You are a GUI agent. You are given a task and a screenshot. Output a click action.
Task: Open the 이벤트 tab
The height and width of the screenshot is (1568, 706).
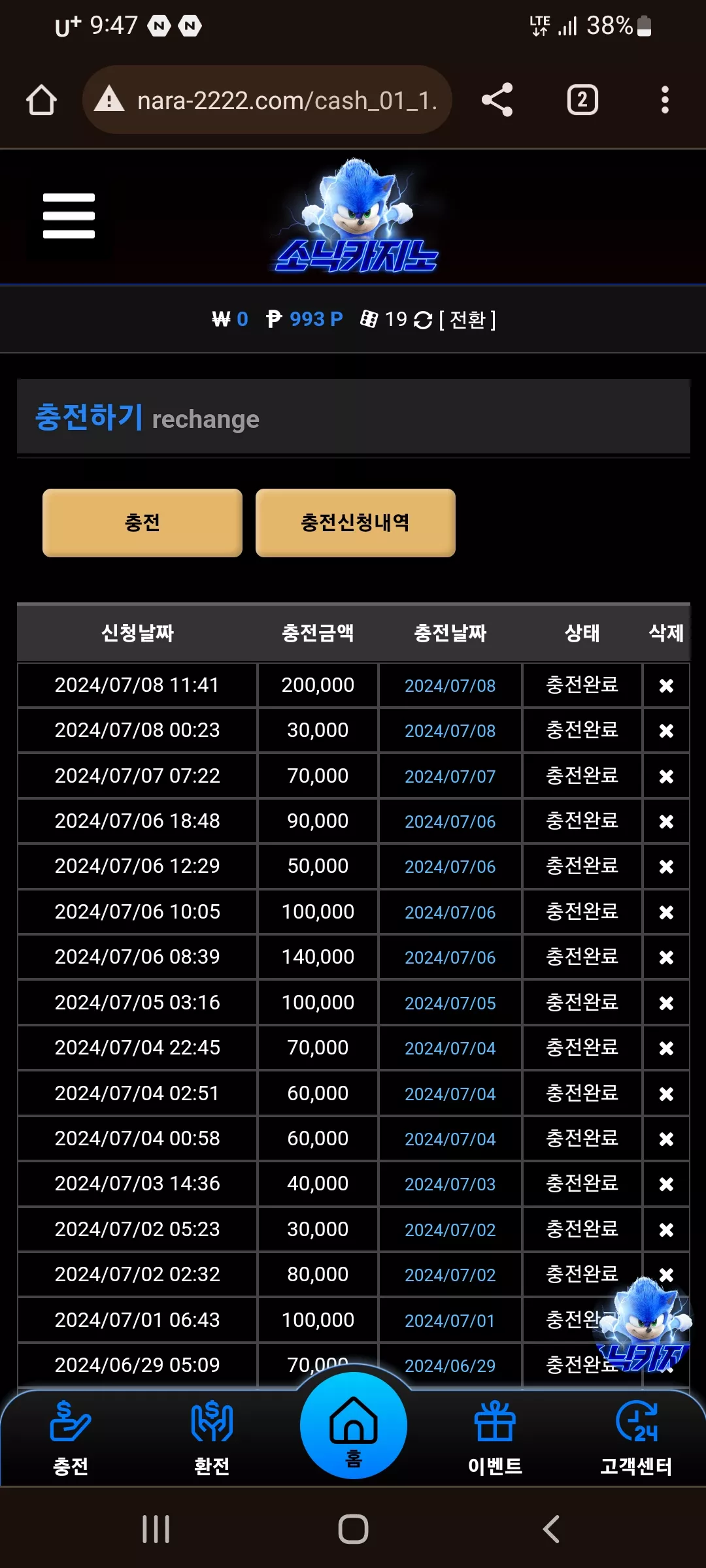point(495,1439)
